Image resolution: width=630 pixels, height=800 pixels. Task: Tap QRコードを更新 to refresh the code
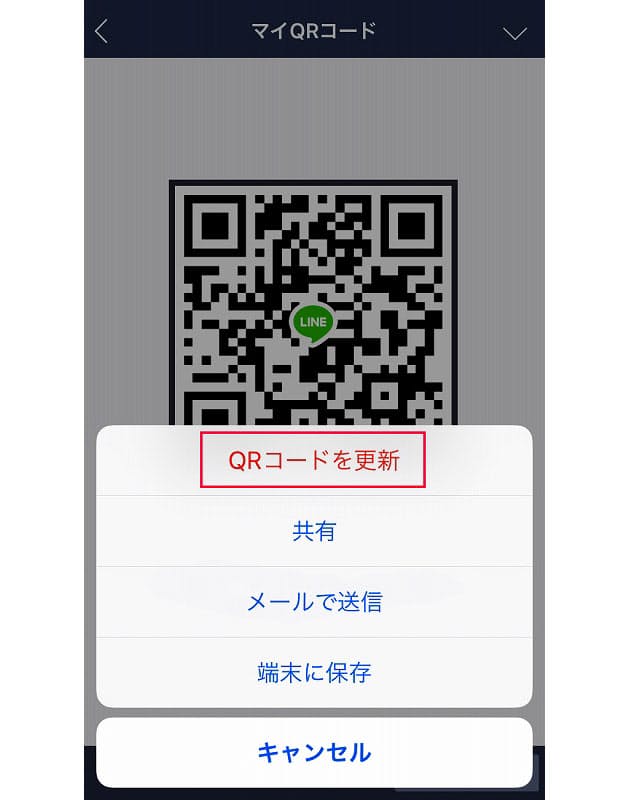314,461
